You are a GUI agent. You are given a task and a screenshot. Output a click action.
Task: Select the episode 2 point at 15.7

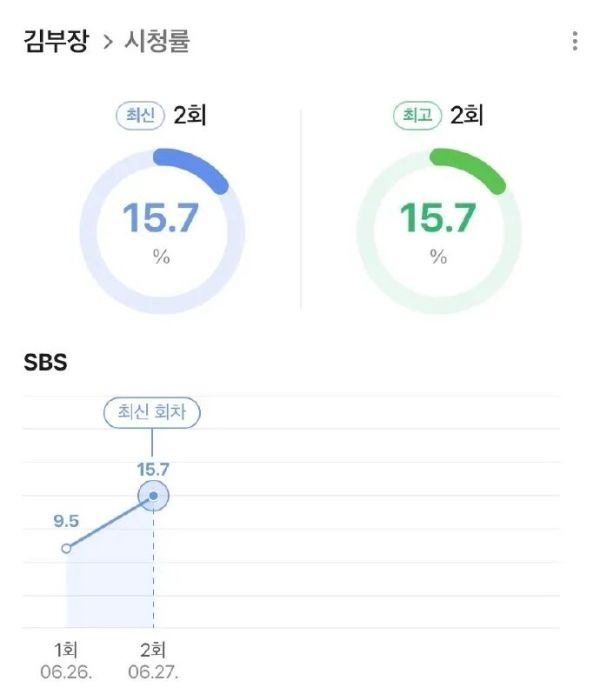click(153, 496)
